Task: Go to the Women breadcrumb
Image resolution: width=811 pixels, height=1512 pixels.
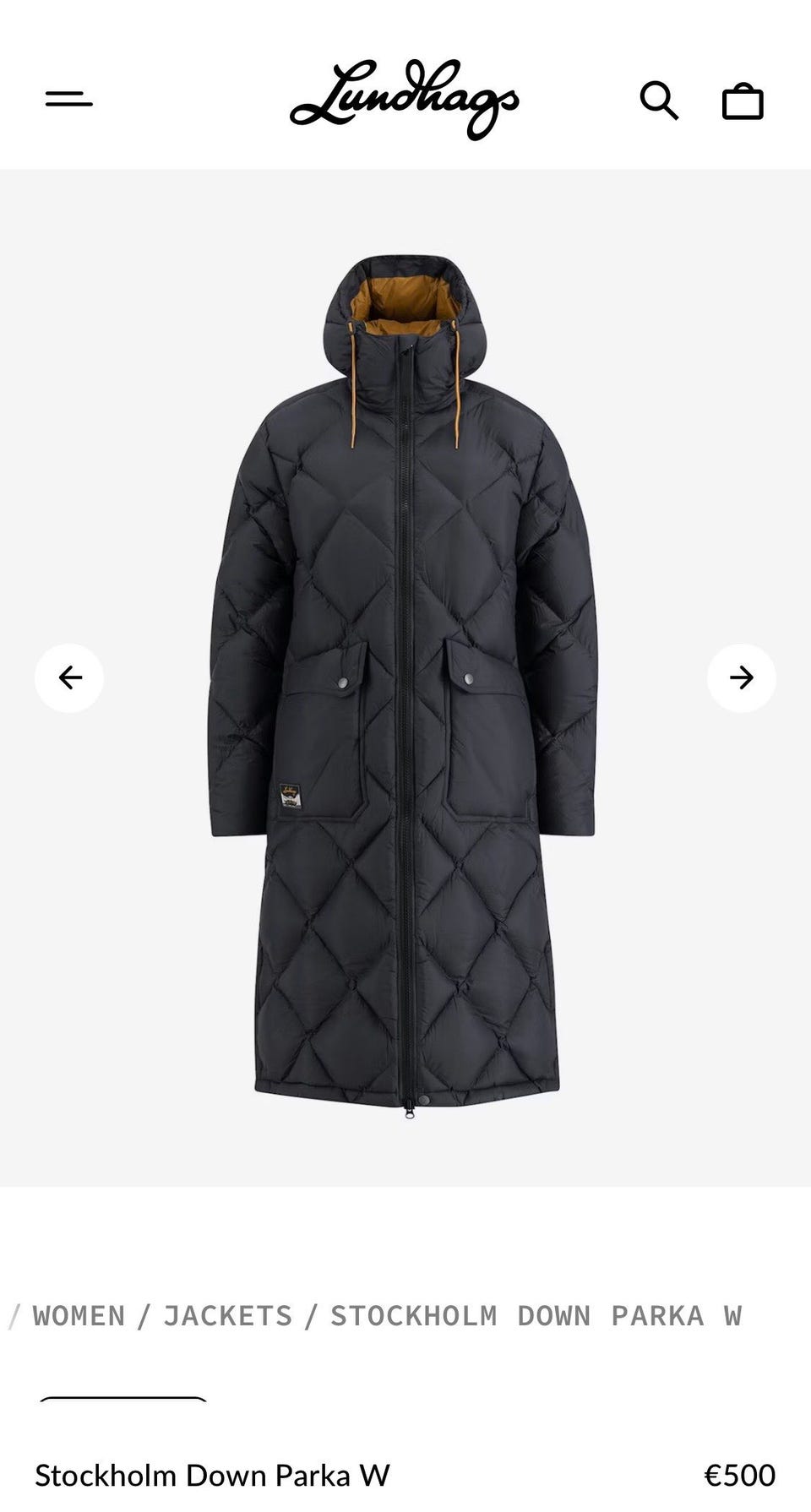Action: click(x=79, y=1315)
